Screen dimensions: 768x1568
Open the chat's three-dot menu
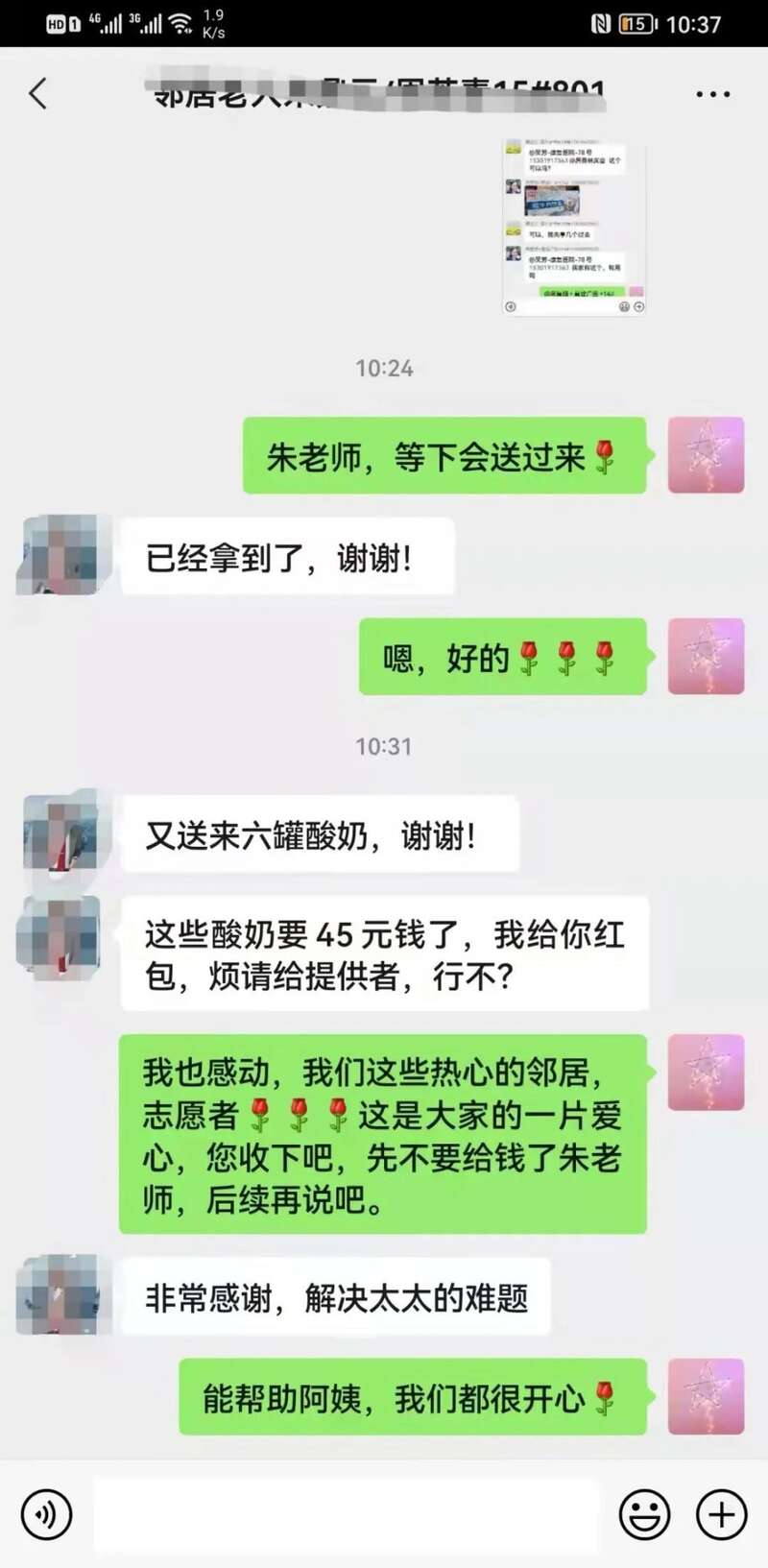point(712,94)
